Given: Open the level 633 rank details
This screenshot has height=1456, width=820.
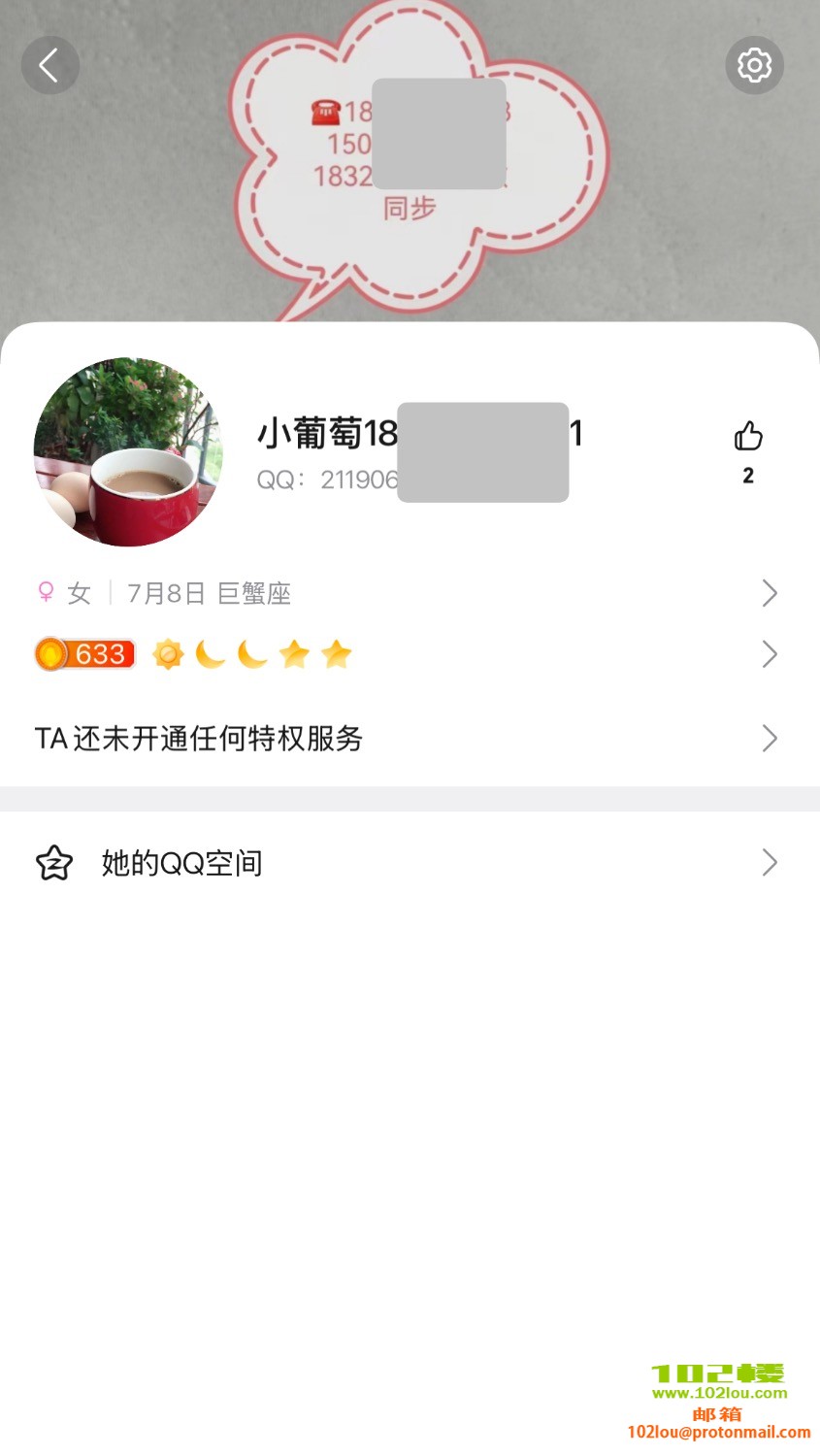Looking at the screenshot, I should (x=408, y=654).
